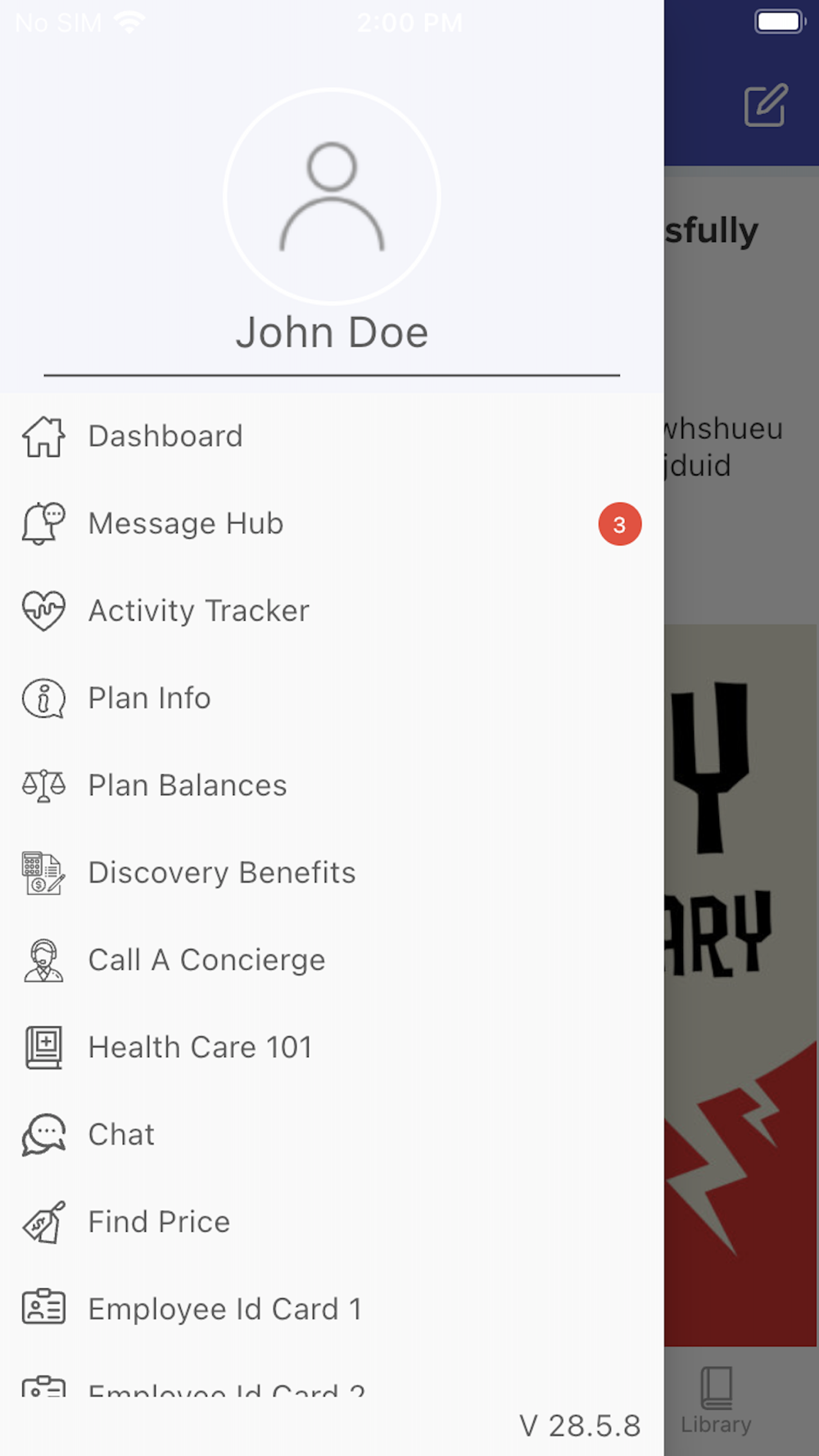Open Message Hub with 3 unread
Screen dimensions: 819x1456
[x=332, y=524]
